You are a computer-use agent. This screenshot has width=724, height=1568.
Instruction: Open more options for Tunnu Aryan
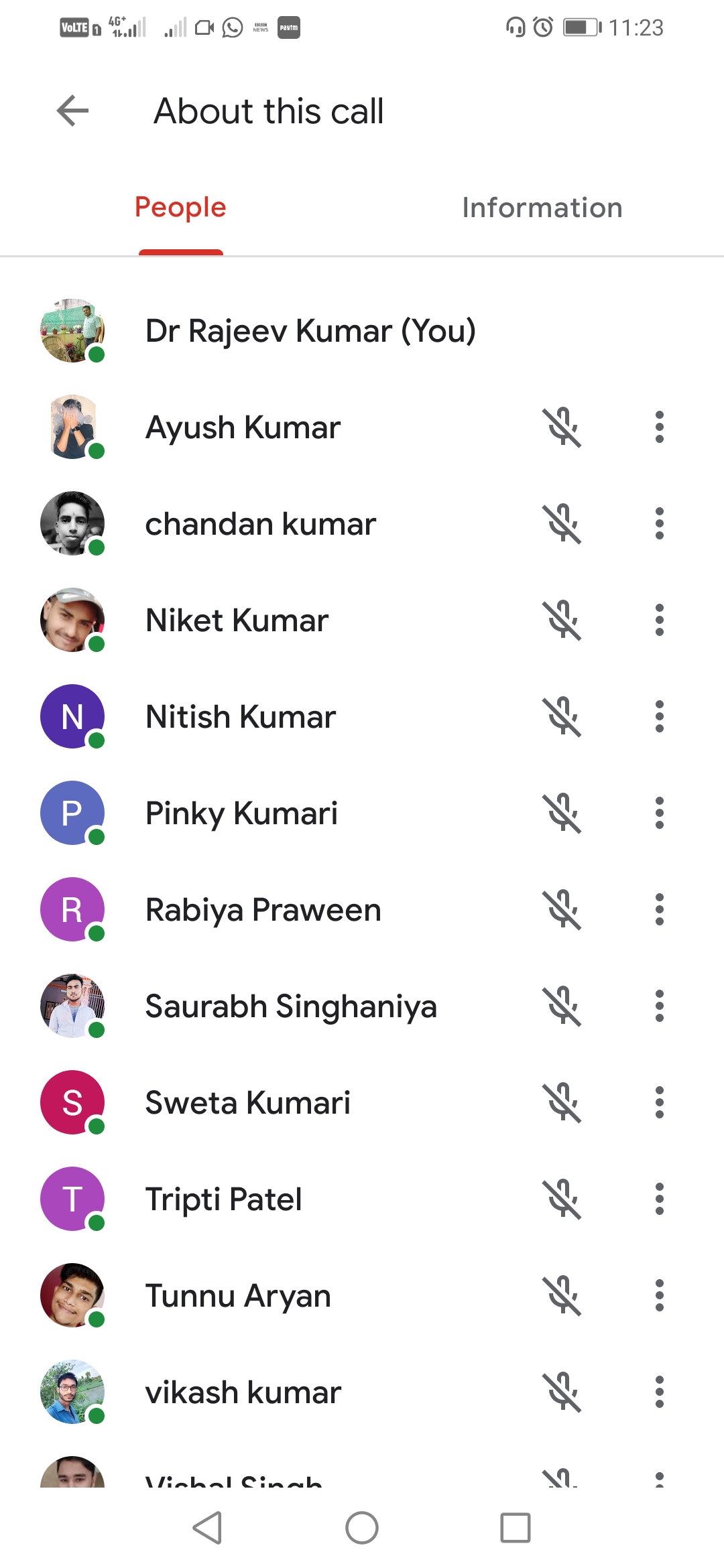coord(659,1295)
